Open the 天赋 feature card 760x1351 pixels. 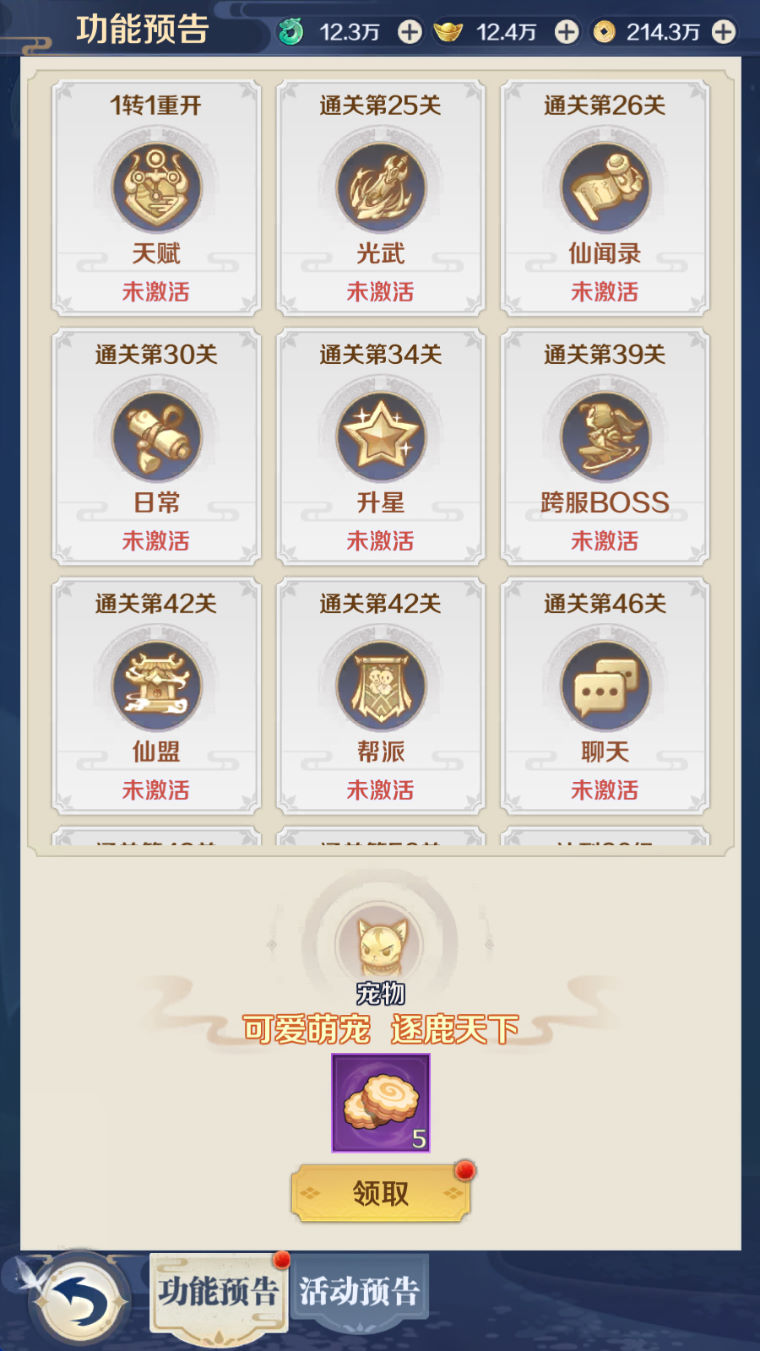(156, 198)
